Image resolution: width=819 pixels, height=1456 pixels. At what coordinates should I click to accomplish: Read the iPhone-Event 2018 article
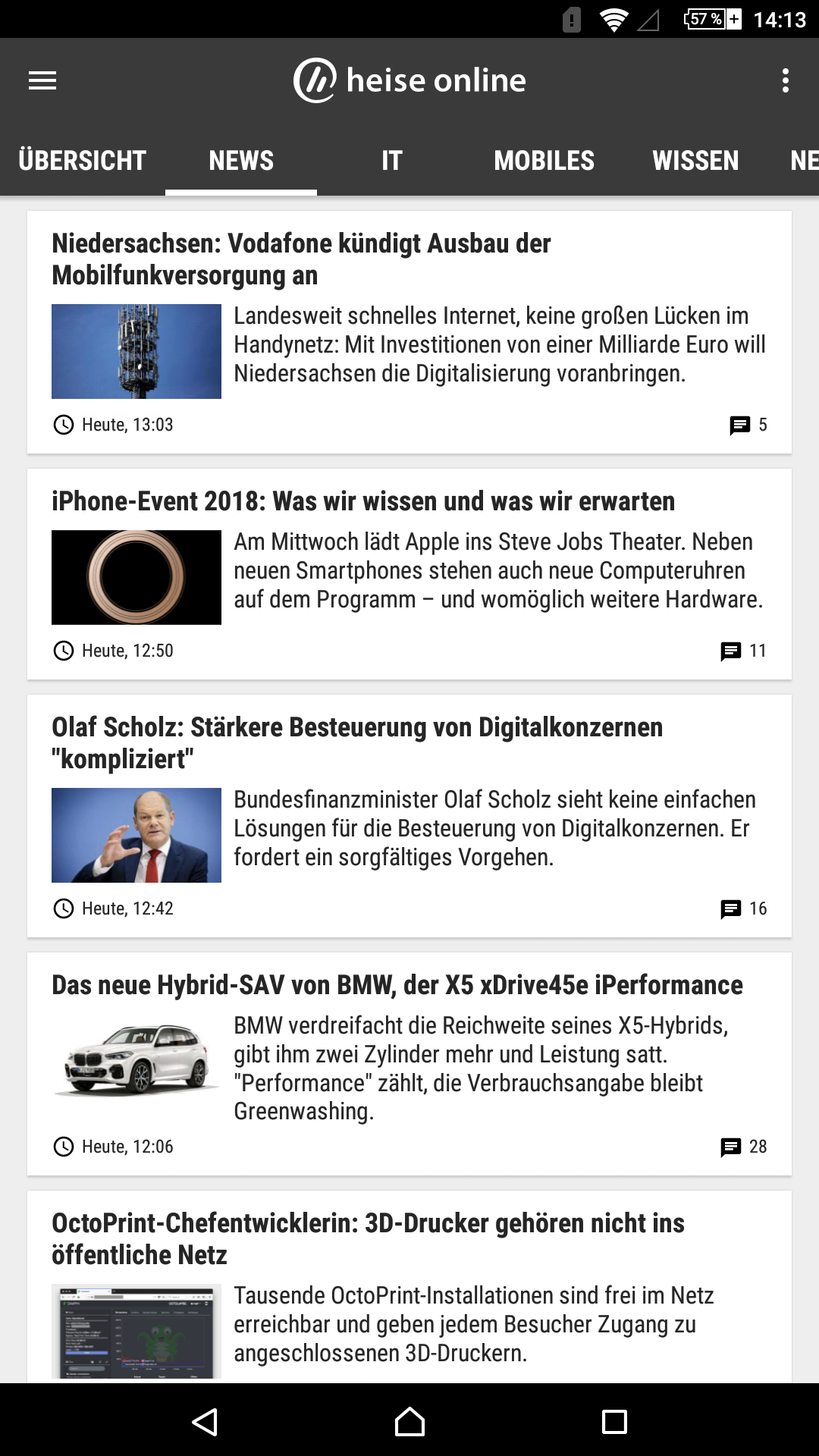[409, 574]
